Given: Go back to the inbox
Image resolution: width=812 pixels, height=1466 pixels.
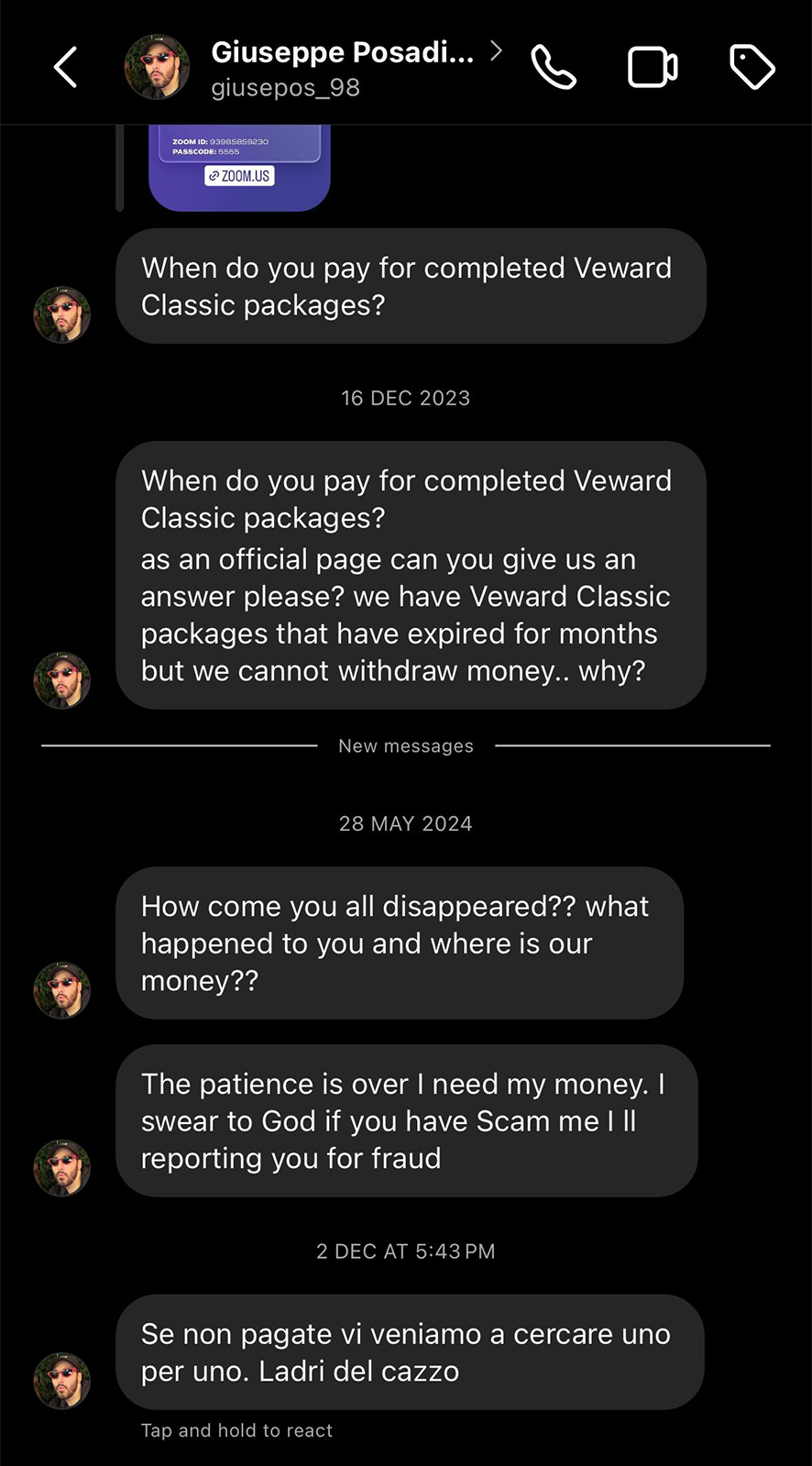Looking at the screenshot, I should click(65, 67).
